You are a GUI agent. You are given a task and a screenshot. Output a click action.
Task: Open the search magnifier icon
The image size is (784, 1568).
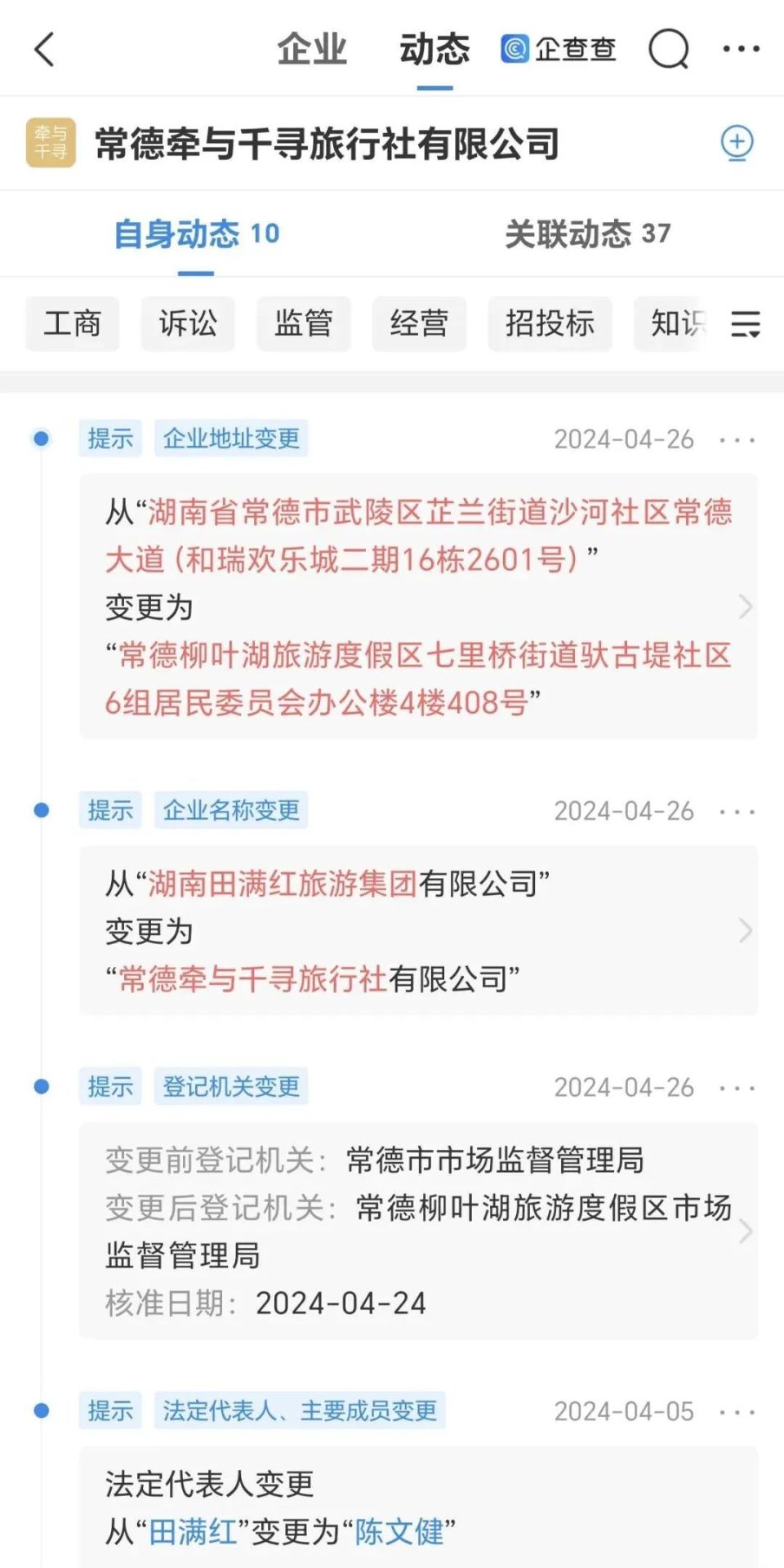pyautogui.click(x=669, y=49)
